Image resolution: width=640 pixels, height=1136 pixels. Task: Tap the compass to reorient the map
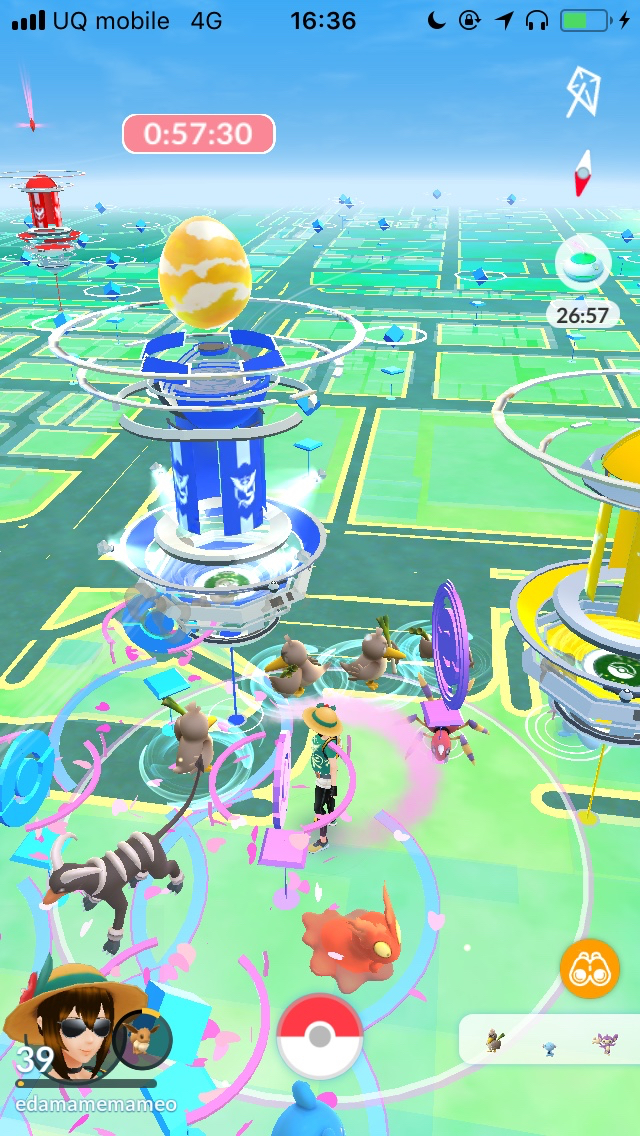coord(582,174)
